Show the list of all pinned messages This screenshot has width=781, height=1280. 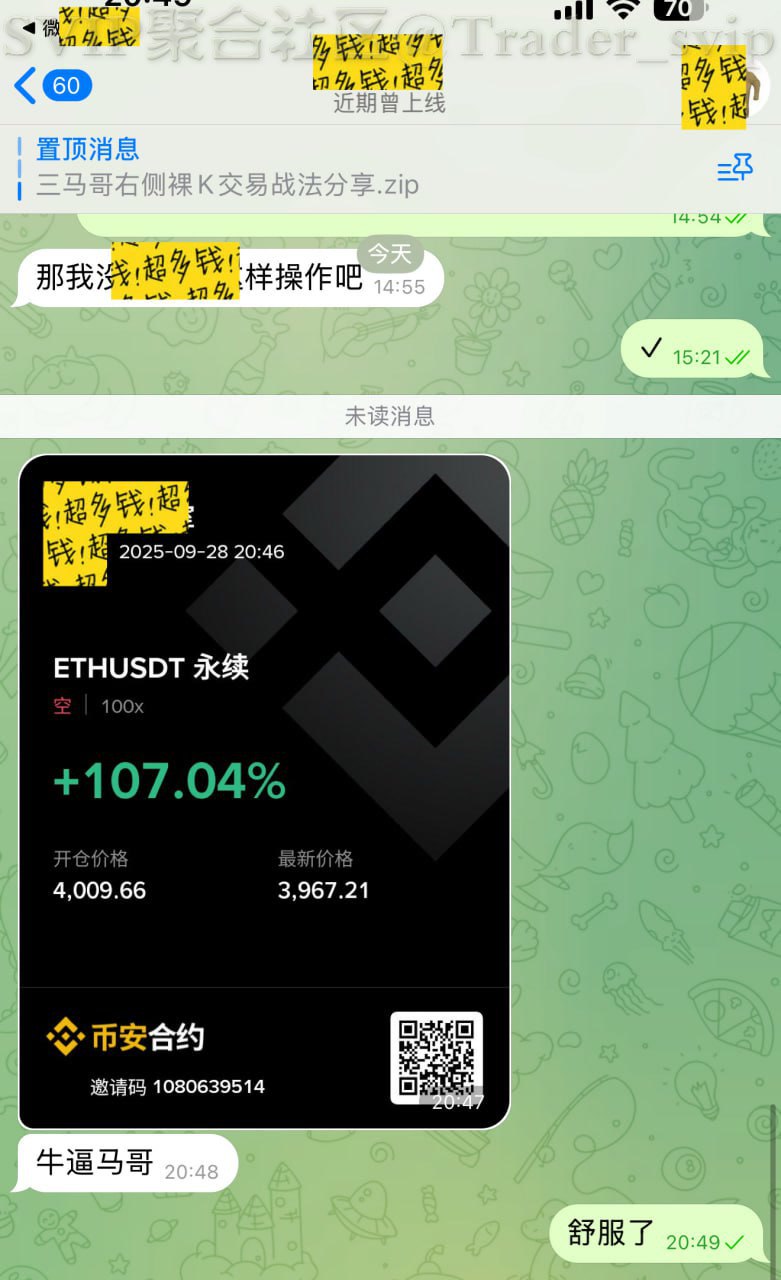click(735, 168)
